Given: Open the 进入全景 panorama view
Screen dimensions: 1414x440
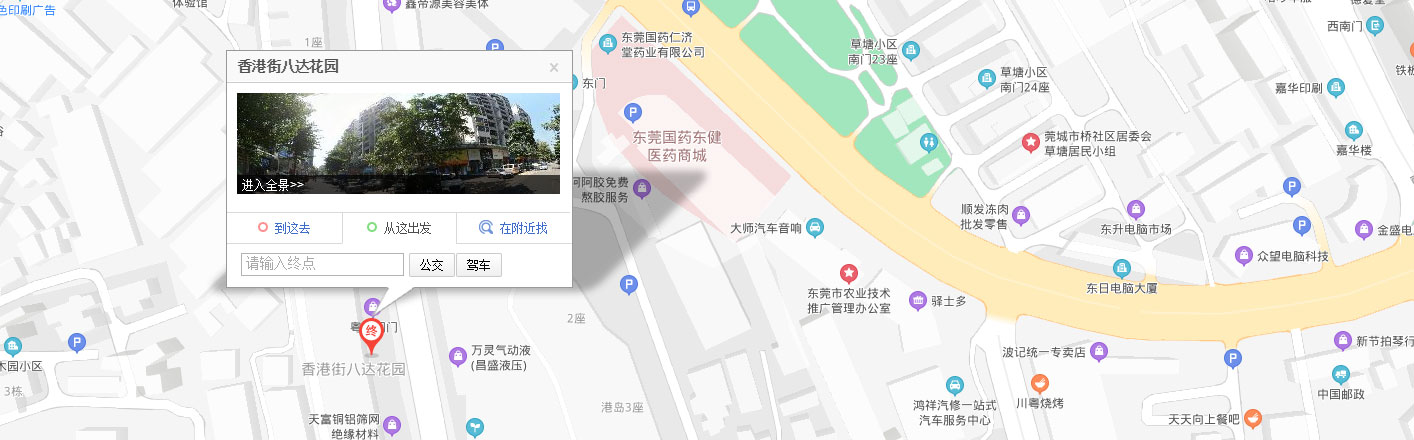Looking at the screenshot, I should [x=272, y=185].
